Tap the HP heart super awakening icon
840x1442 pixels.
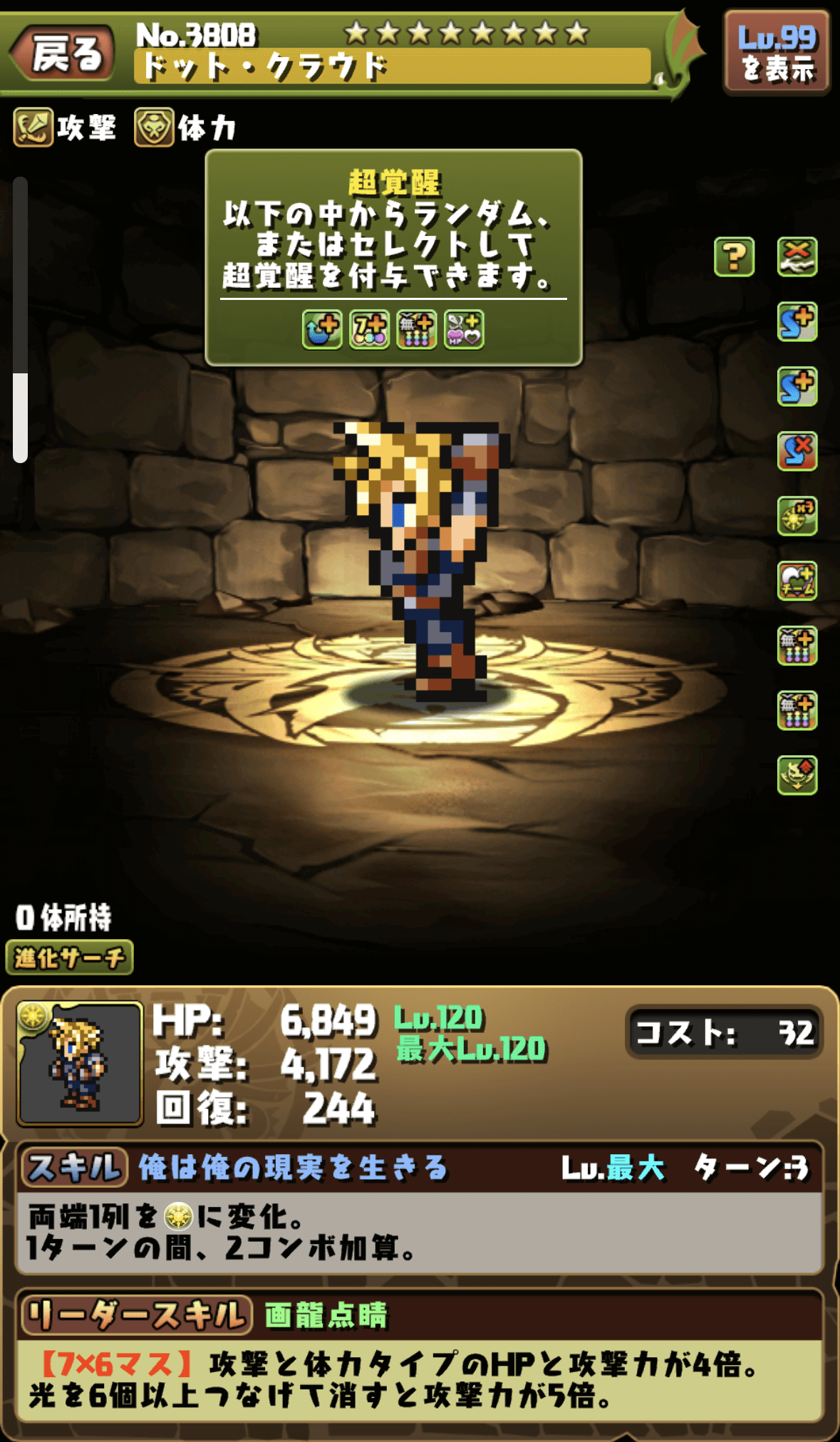[x=464, y=330]
